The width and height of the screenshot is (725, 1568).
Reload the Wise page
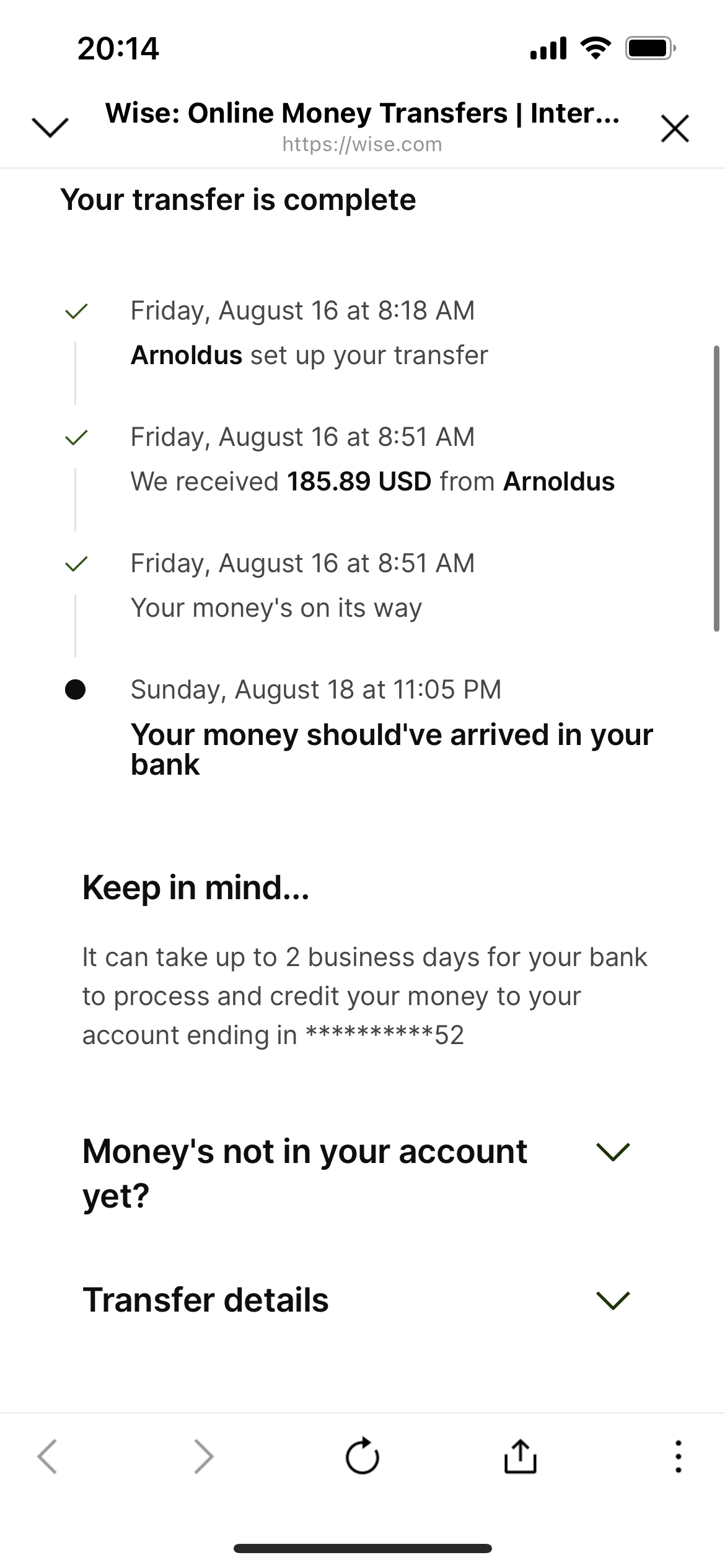click(x=362, y=1456)
